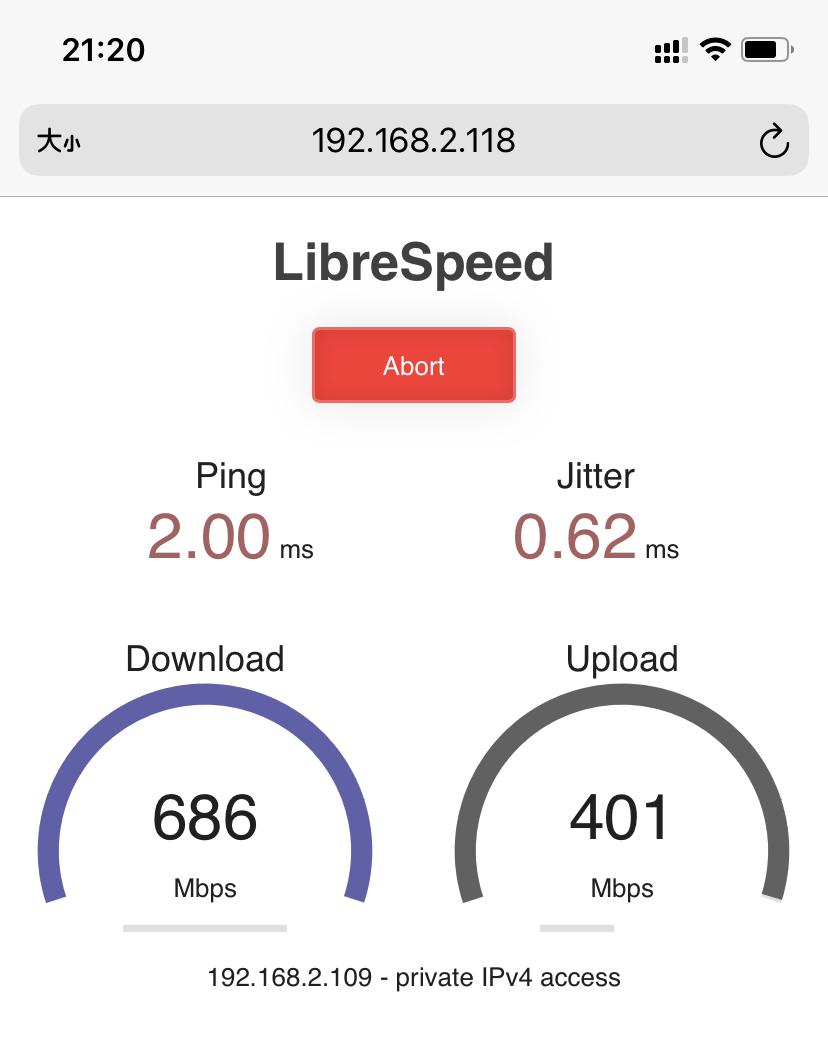
Task: Tap the LibreSpeed logo heading
Action: coord(413,262)
